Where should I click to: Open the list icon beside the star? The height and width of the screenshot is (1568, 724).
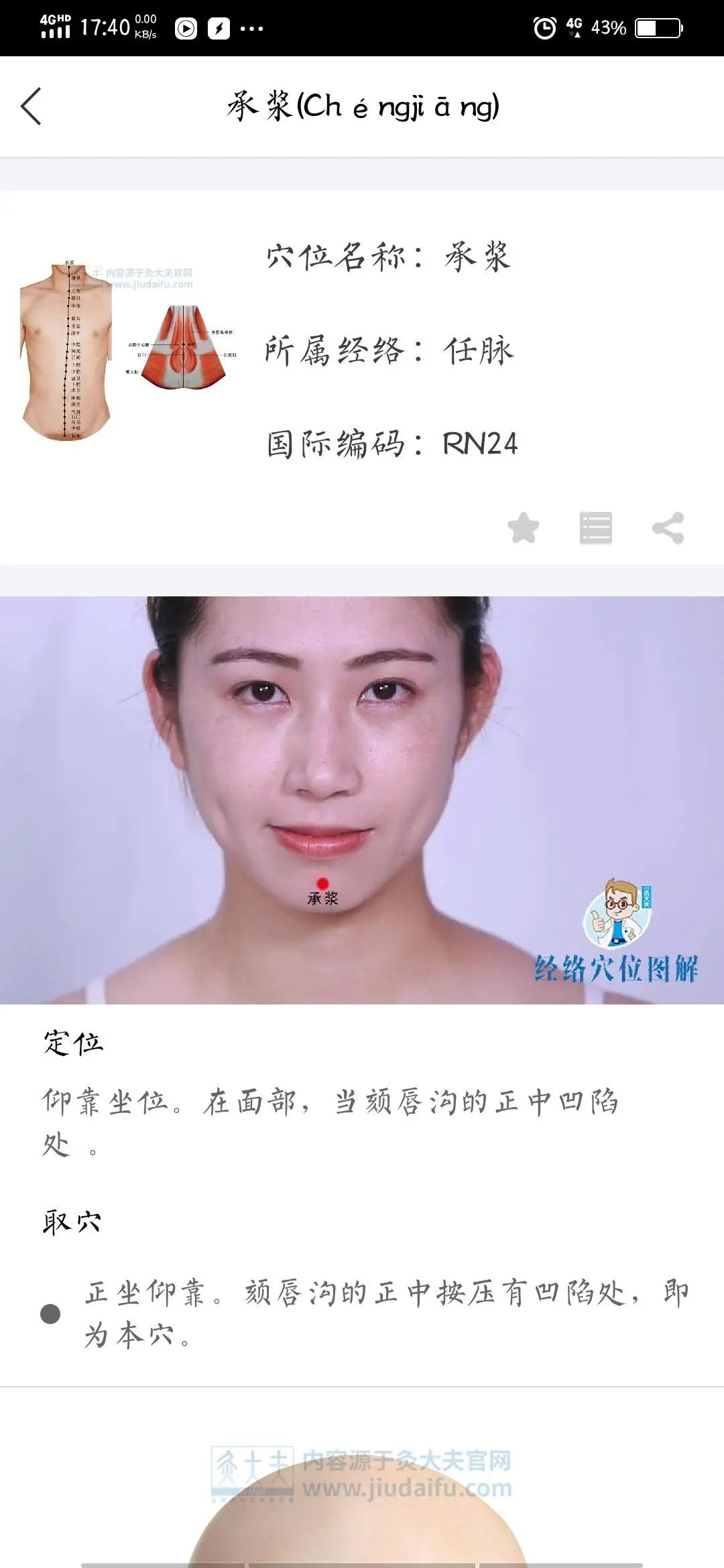[x=595, y=527]
